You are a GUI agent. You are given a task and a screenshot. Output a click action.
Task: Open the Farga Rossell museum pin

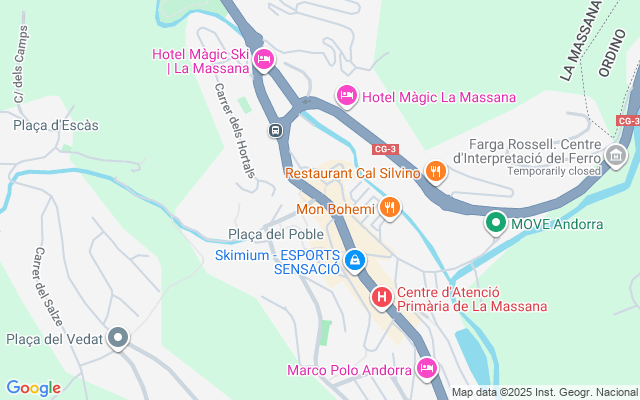point(615,155)
